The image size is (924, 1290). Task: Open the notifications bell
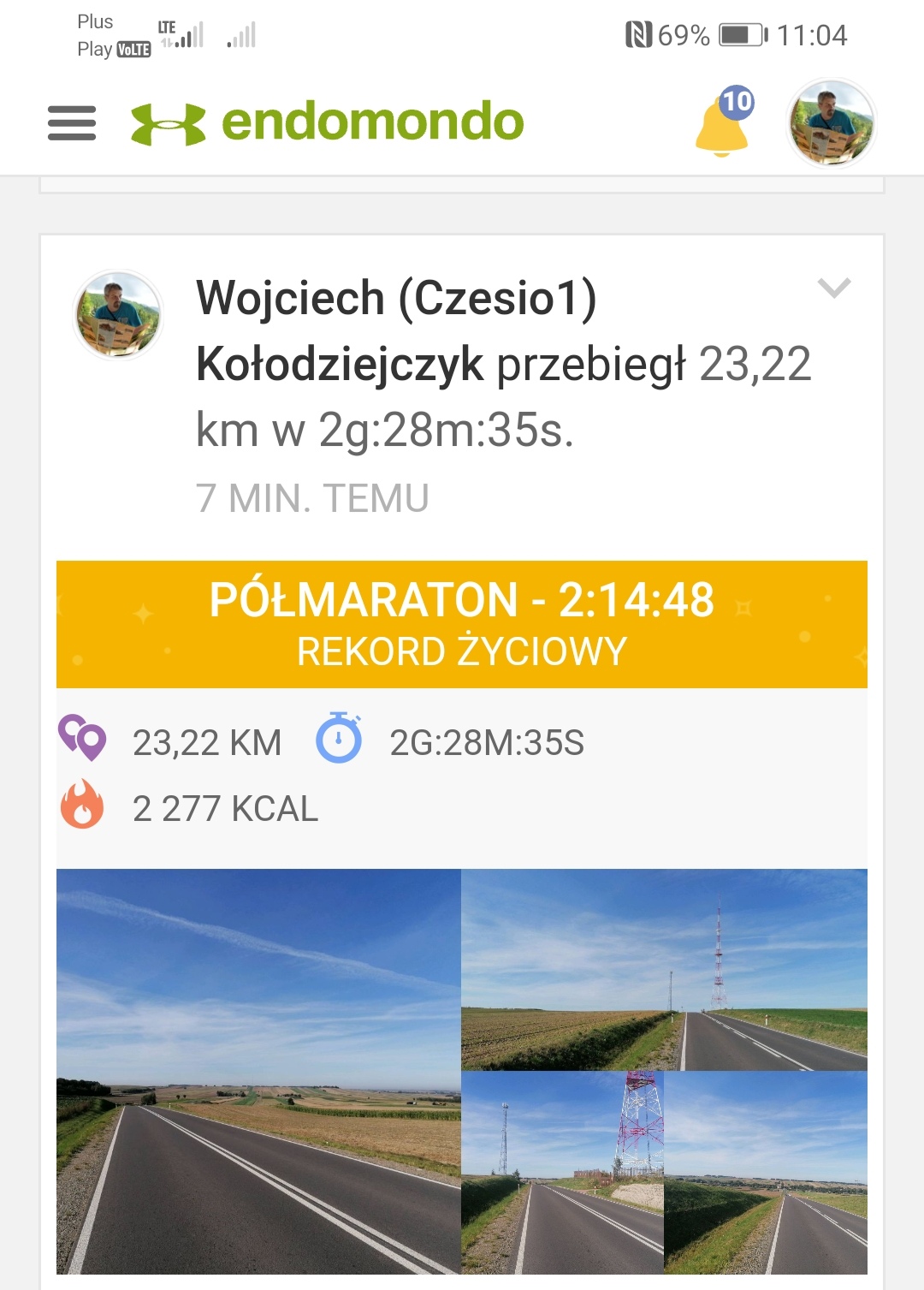[x=723, y=124]
